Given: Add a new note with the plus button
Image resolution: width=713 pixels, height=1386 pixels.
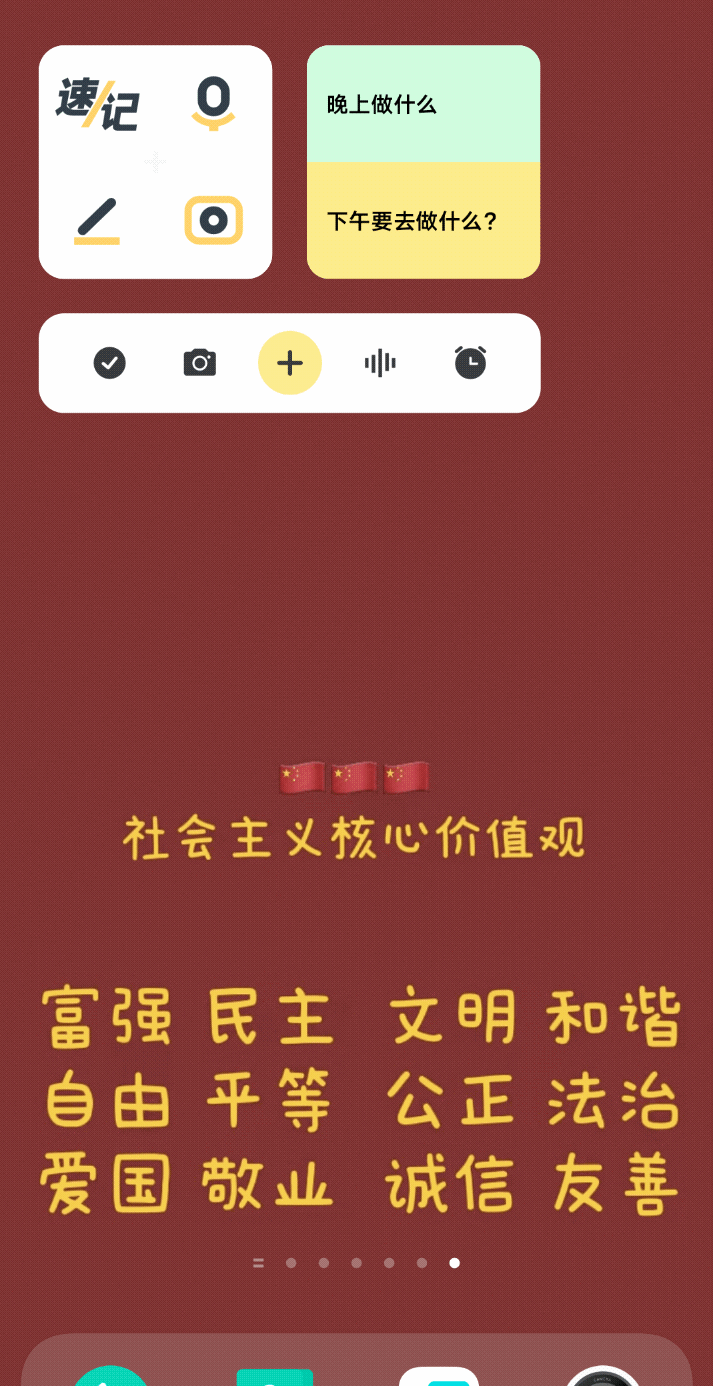Looking at the screenshot, I should [x=290, y=362].
